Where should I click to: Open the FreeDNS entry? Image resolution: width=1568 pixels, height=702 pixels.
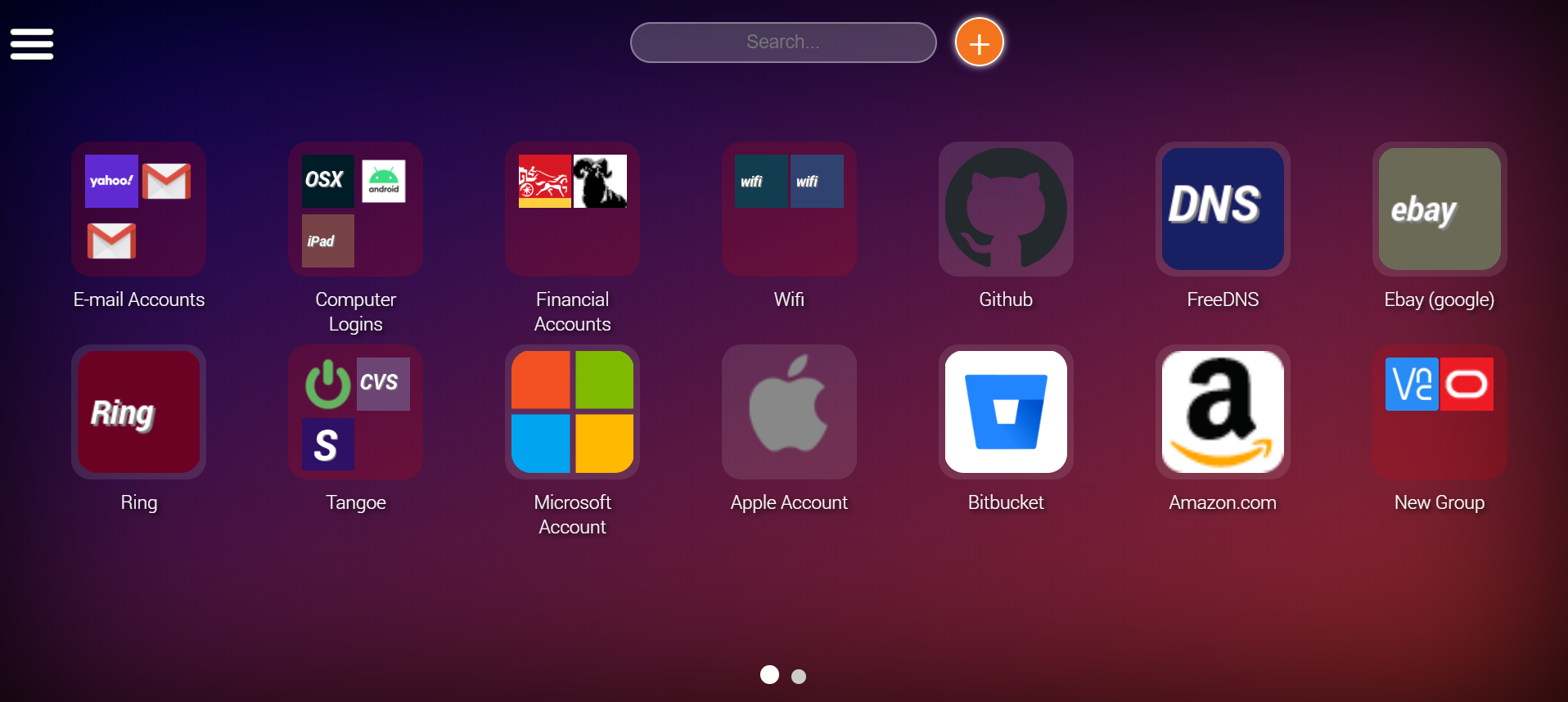[1223, 209]
